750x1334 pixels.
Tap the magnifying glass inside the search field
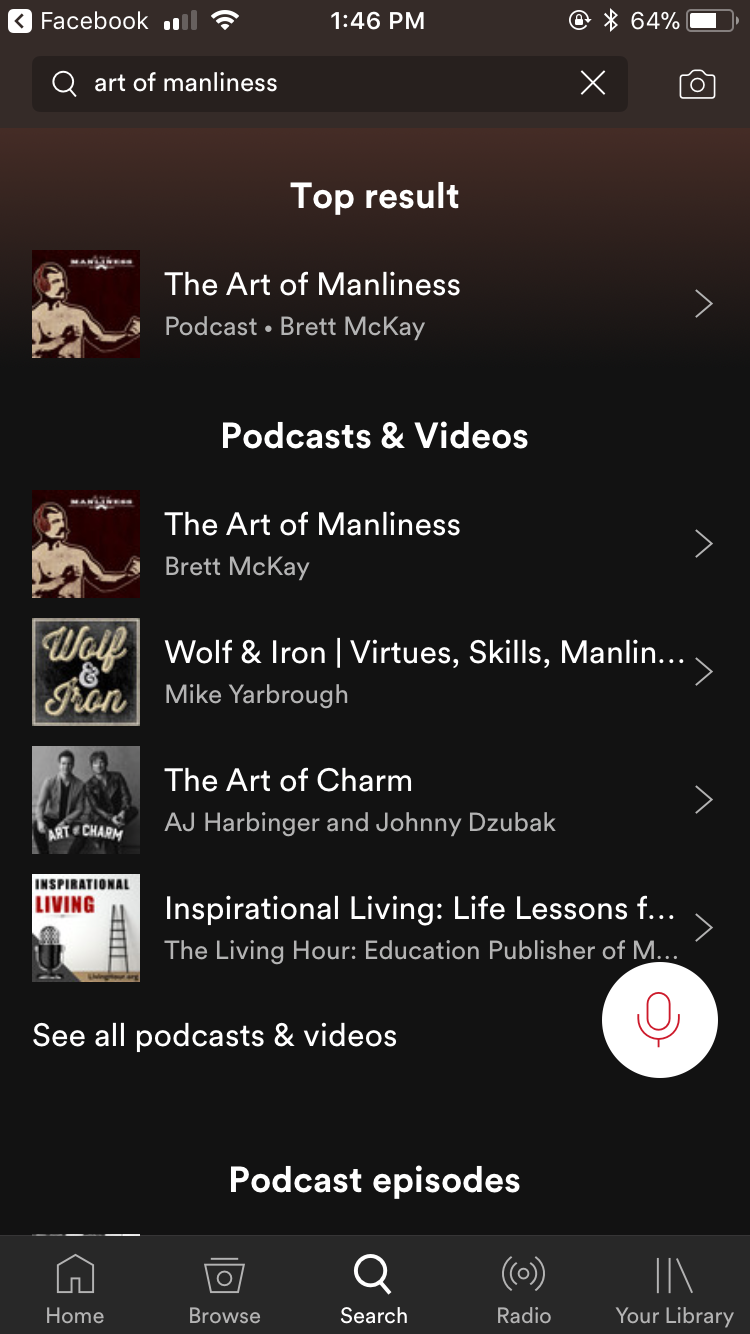64,84
